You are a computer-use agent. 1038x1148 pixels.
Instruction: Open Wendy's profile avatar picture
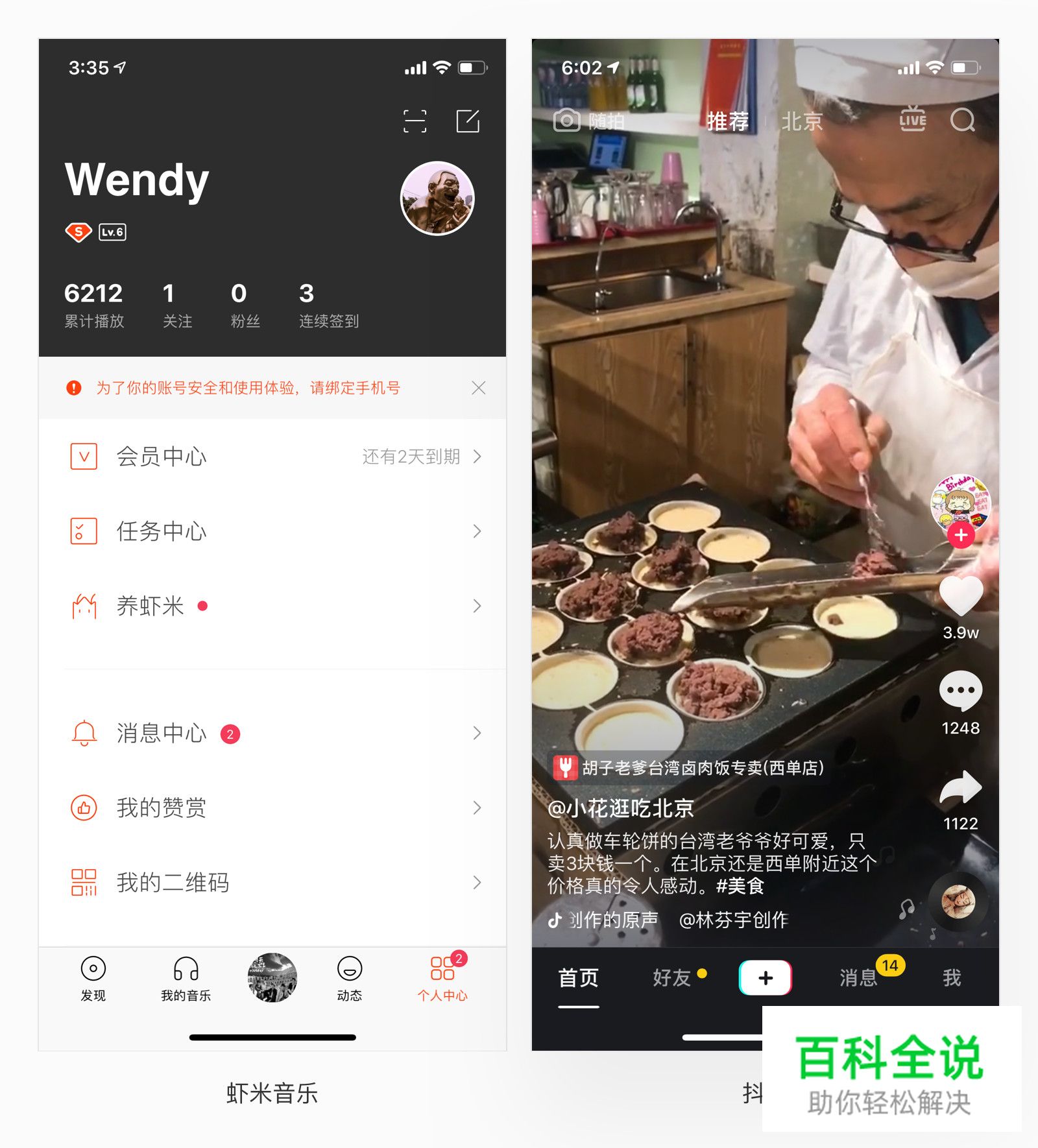pyautogui.click(x=437, y=198)
